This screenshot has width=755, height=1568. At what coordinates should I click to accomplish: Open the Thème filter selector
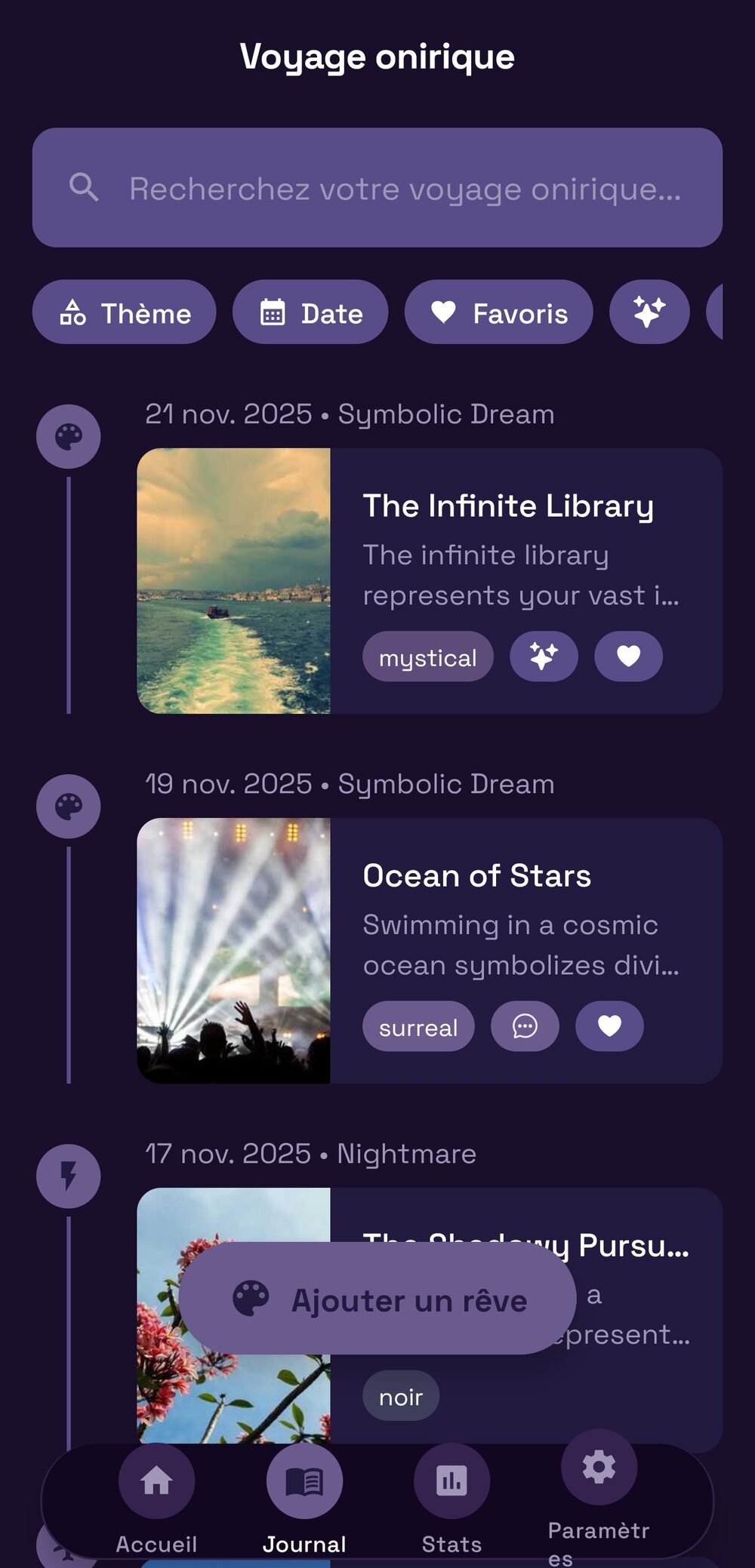[124, 312]
